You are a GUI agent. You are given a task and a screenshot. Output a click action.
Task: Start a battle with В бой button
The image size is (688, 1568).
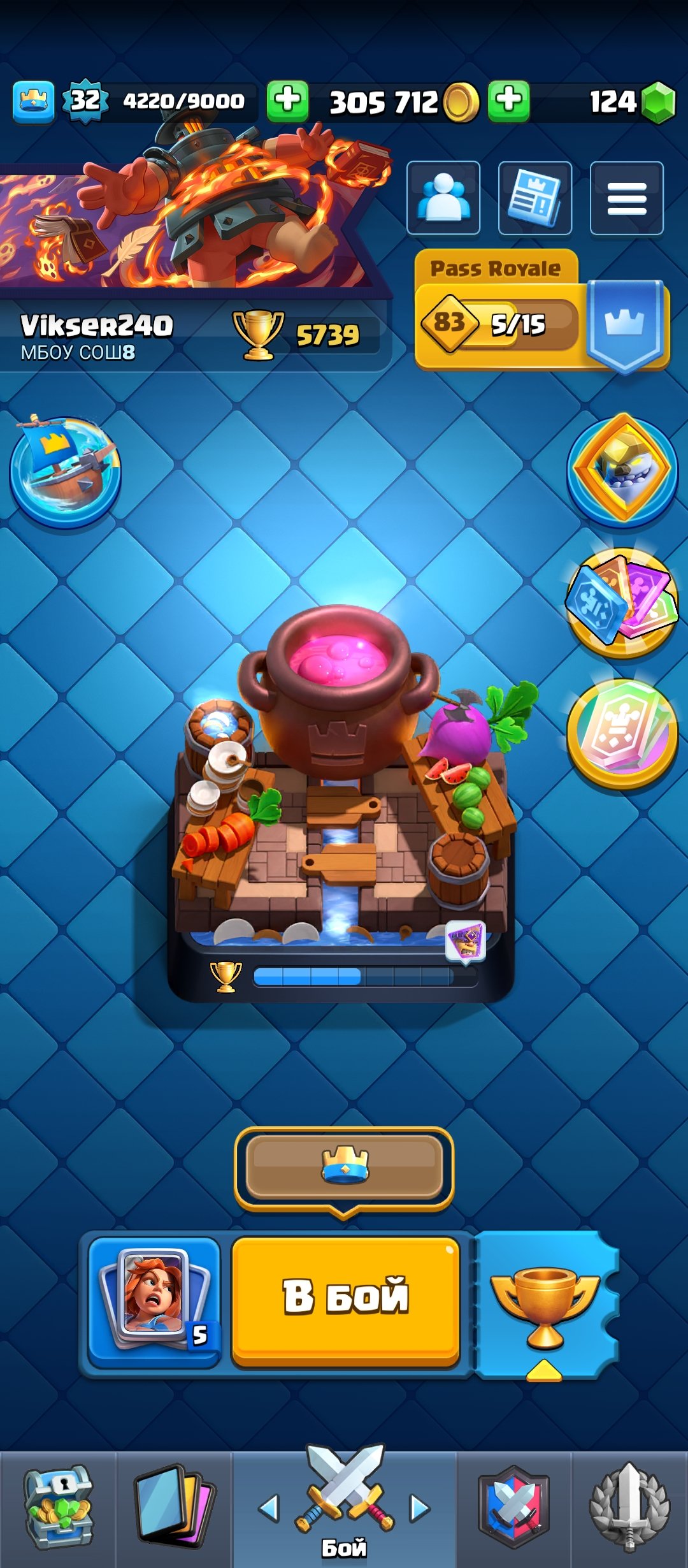pyautogui.click(x=346, y=1300)
